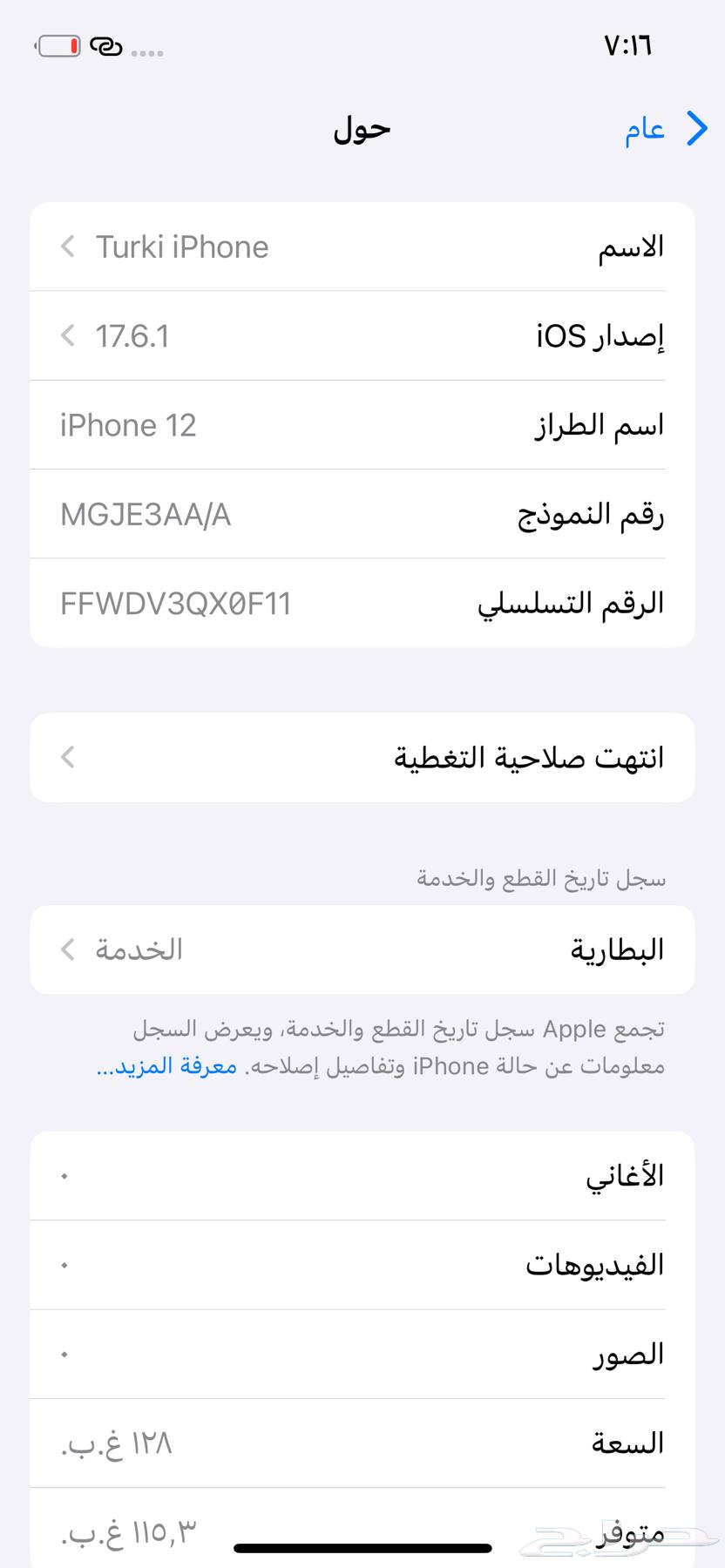Tap the personal hotspot link icon
Image resolution: width=725 pixels, height=1568 pixels.
106,48
